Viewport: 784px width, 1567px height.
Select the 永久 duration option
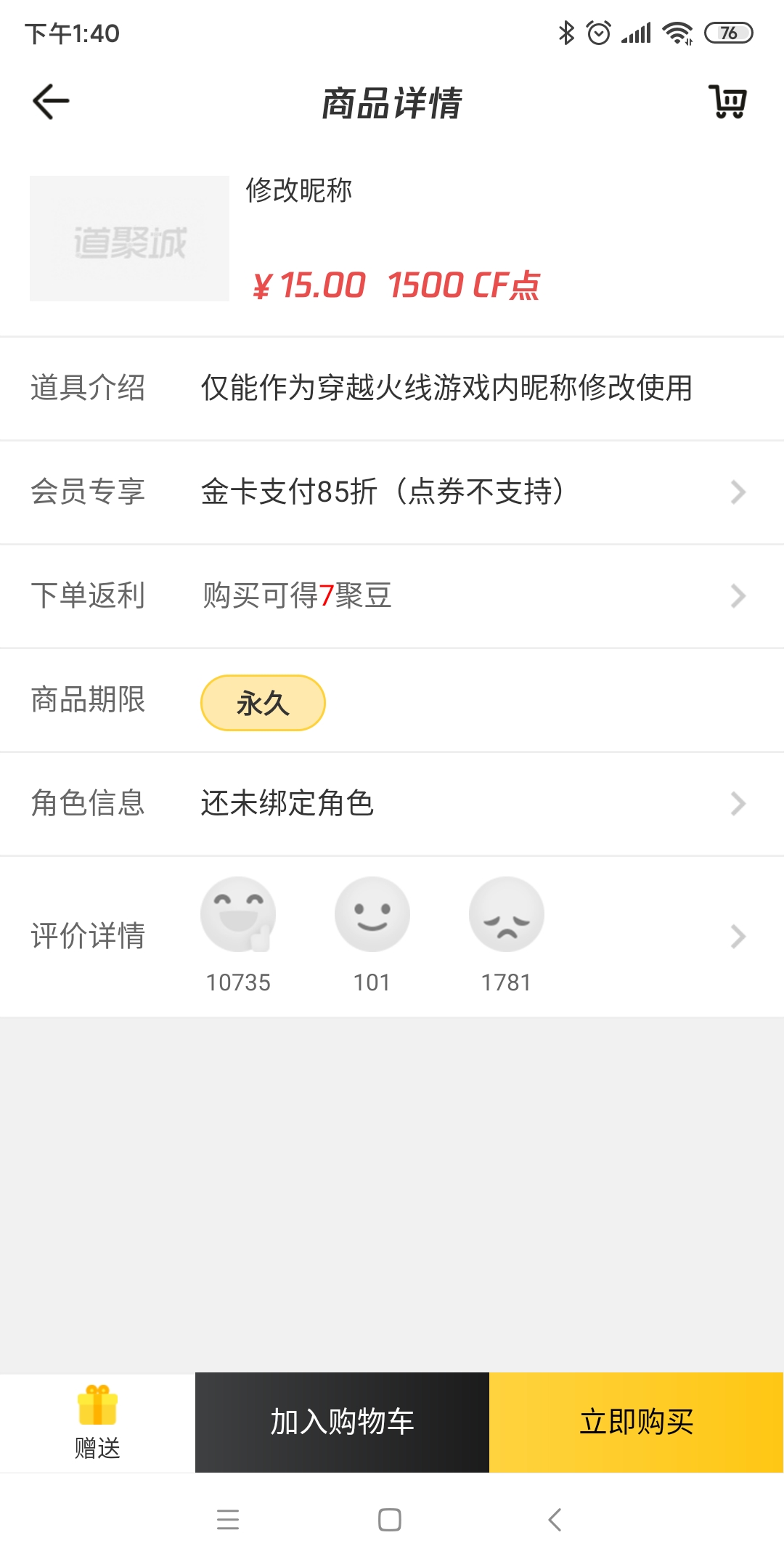pyautogui.click(x=263, y=701)
